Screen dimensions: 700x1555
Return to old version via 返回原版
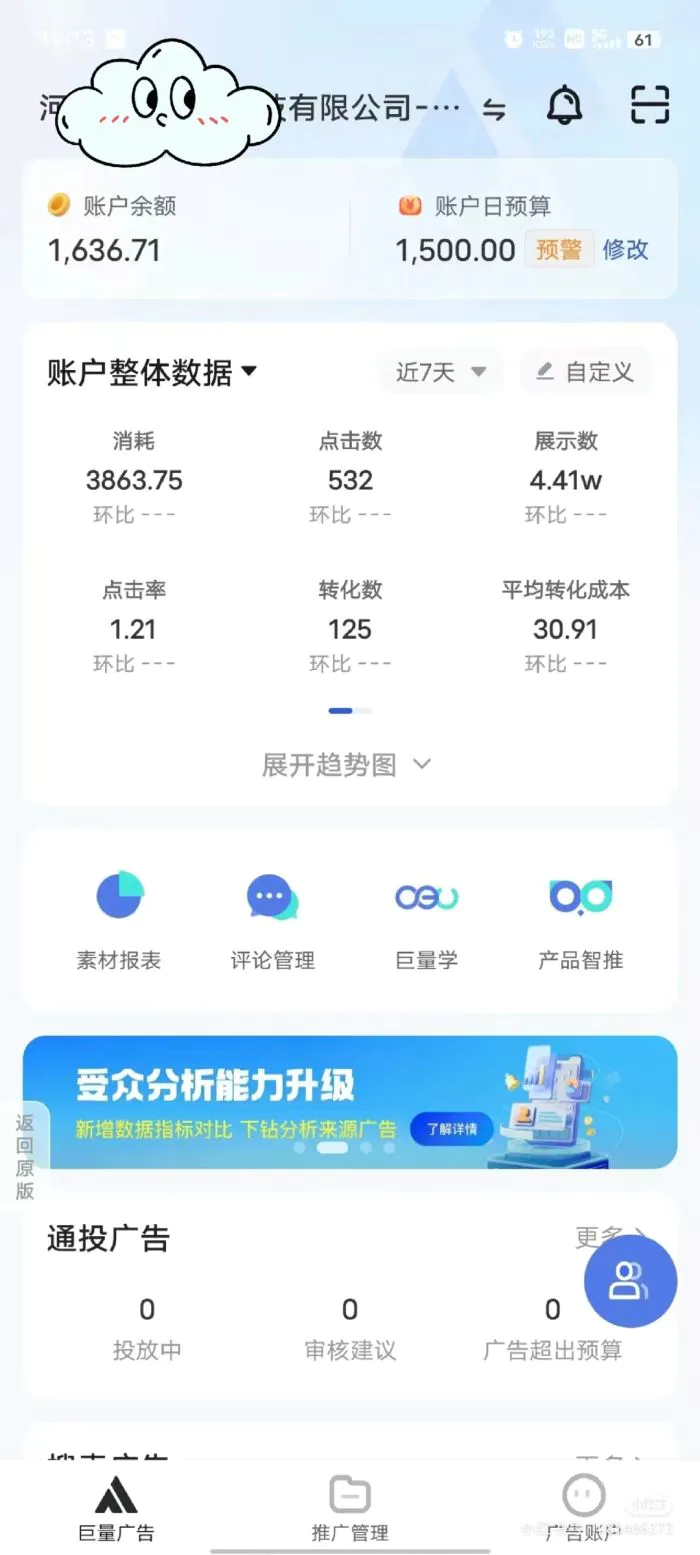25,1157
